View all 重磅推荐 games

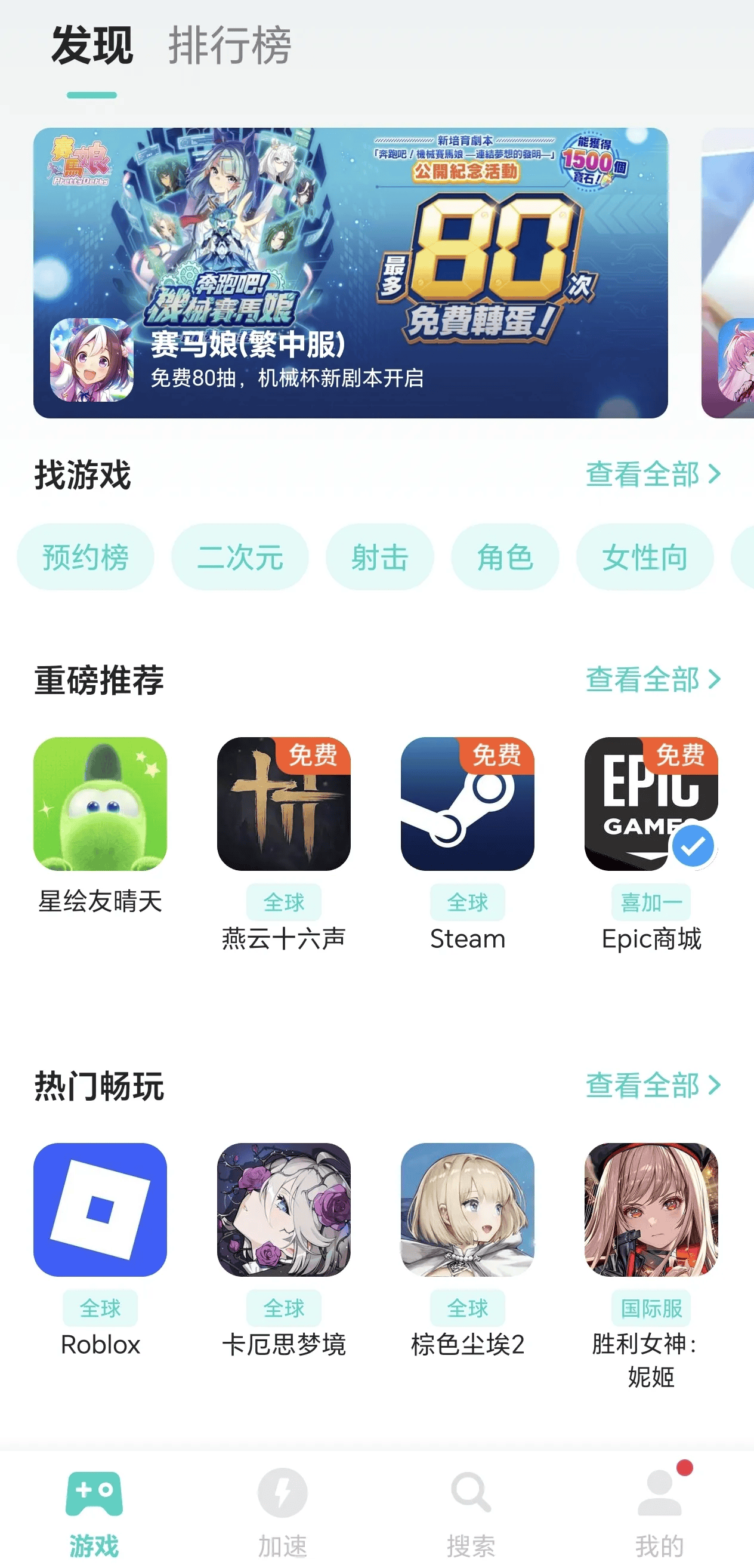(x=653, y=679)
